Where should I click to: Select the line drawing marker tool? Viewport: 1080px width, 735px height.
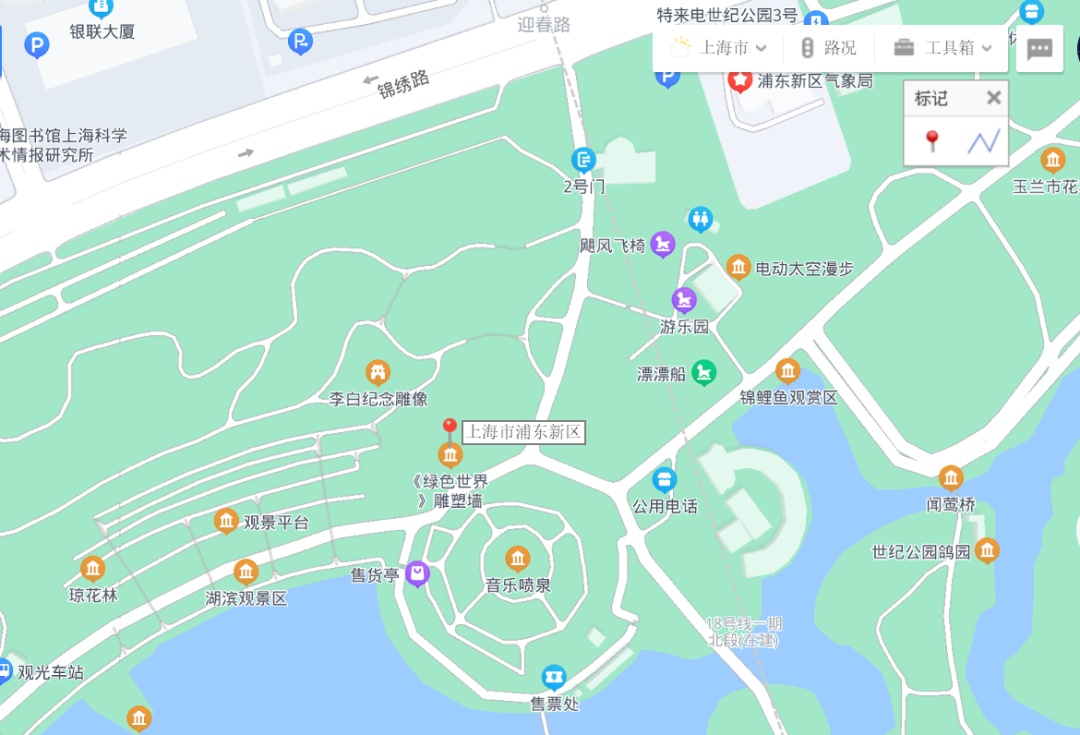[983, 141]
